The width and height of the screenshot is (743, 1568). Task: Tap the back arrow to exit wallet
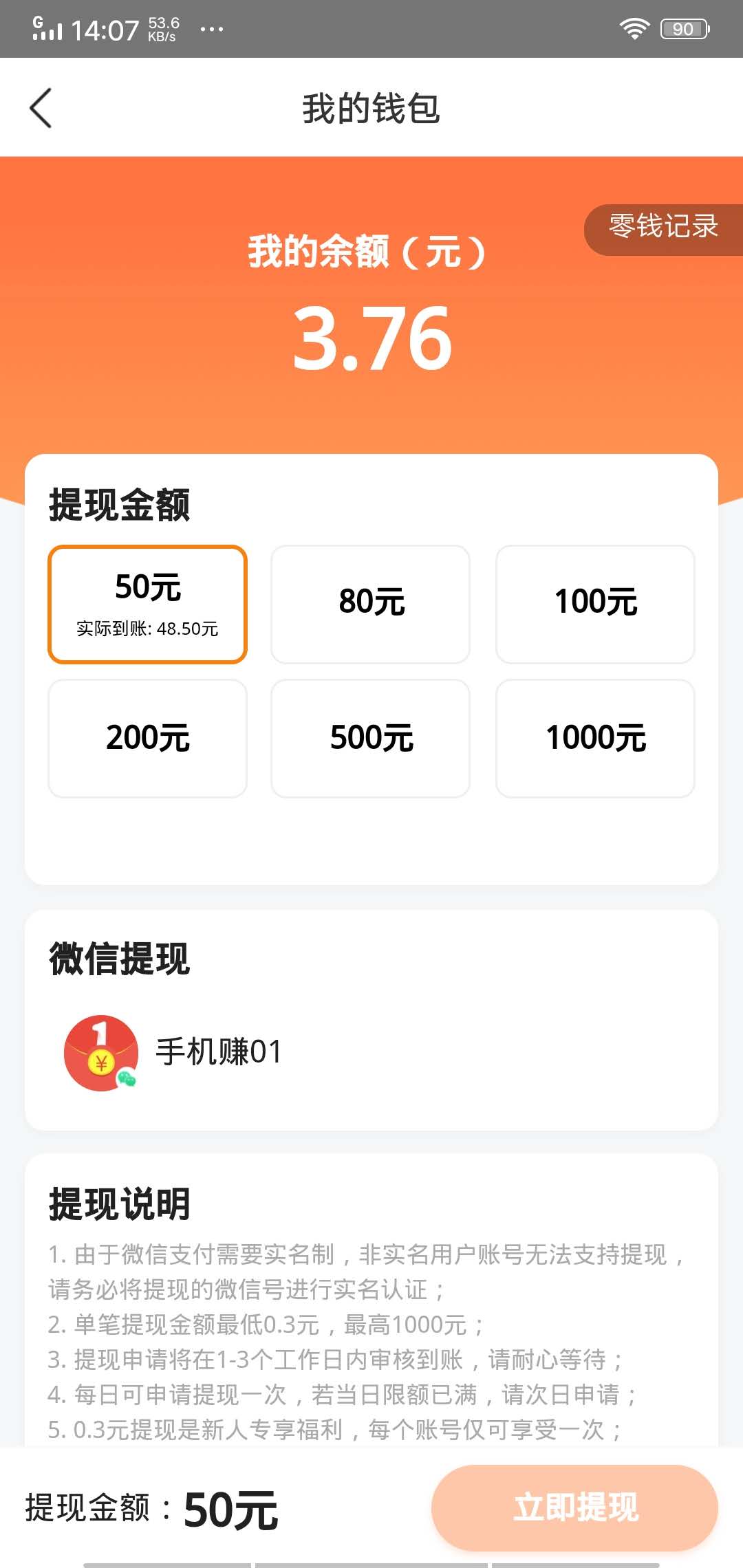41,109
